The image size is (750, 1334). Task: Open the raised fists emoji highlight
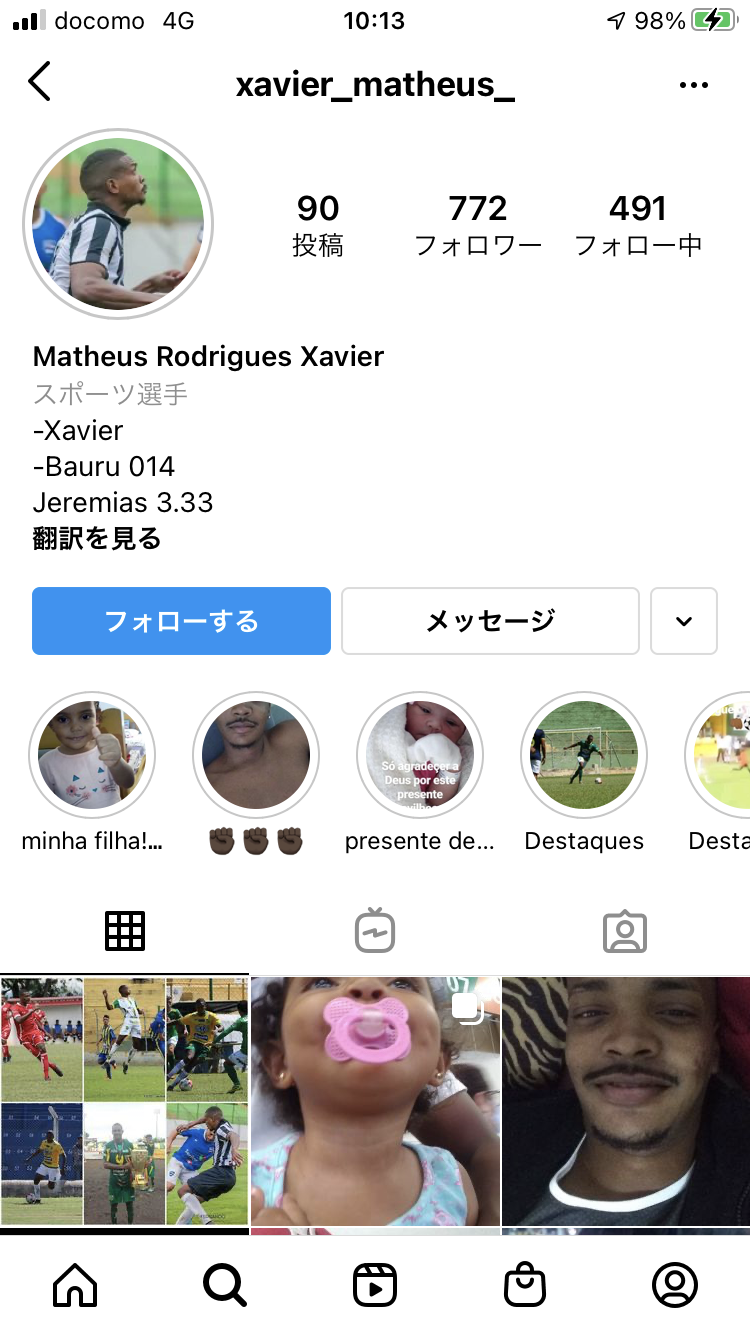[256, 755]
